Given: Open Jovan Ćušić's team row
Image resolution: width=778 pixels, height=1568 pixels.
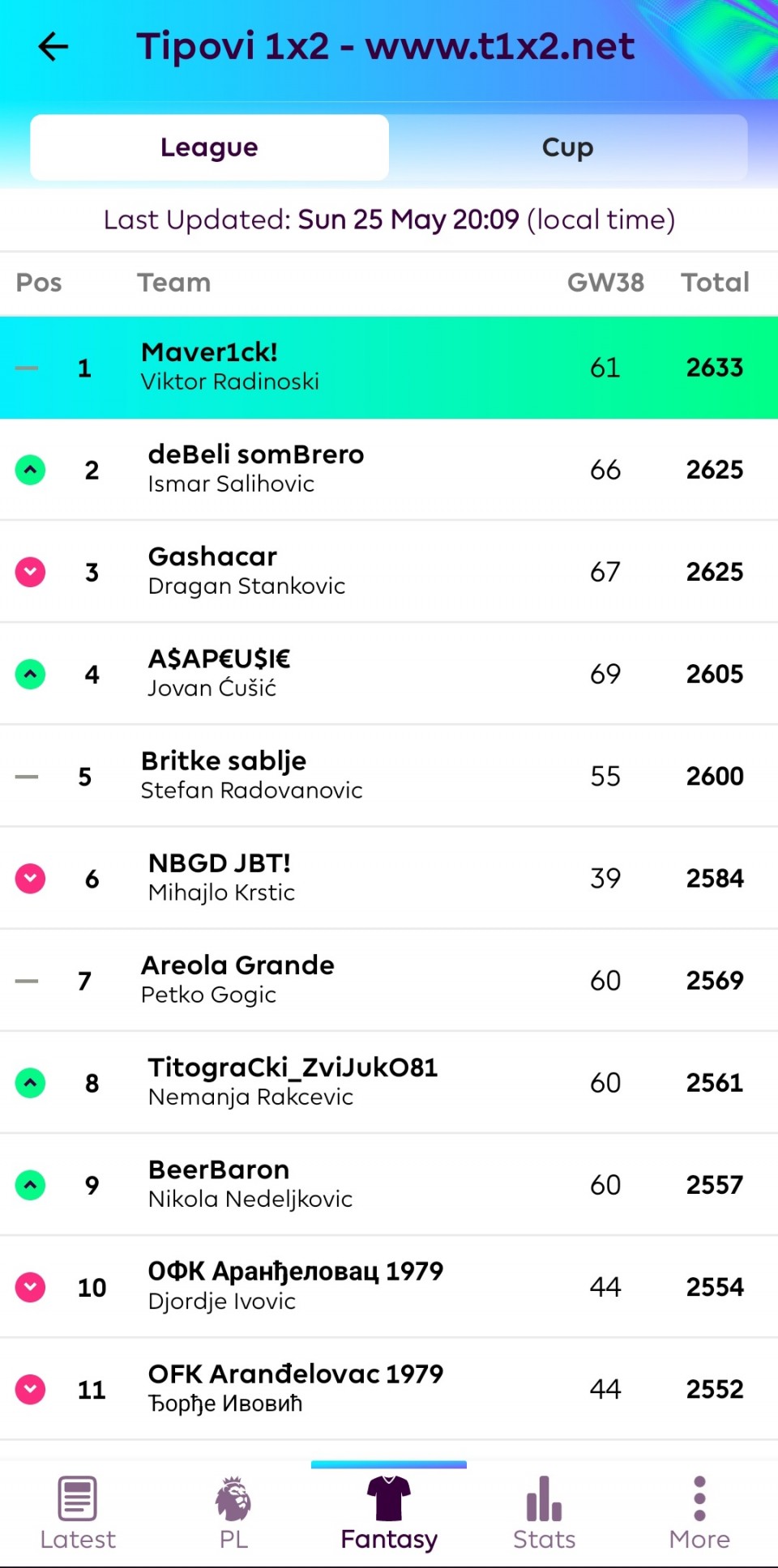Looking at the screenshot, I should coord(389,674).
